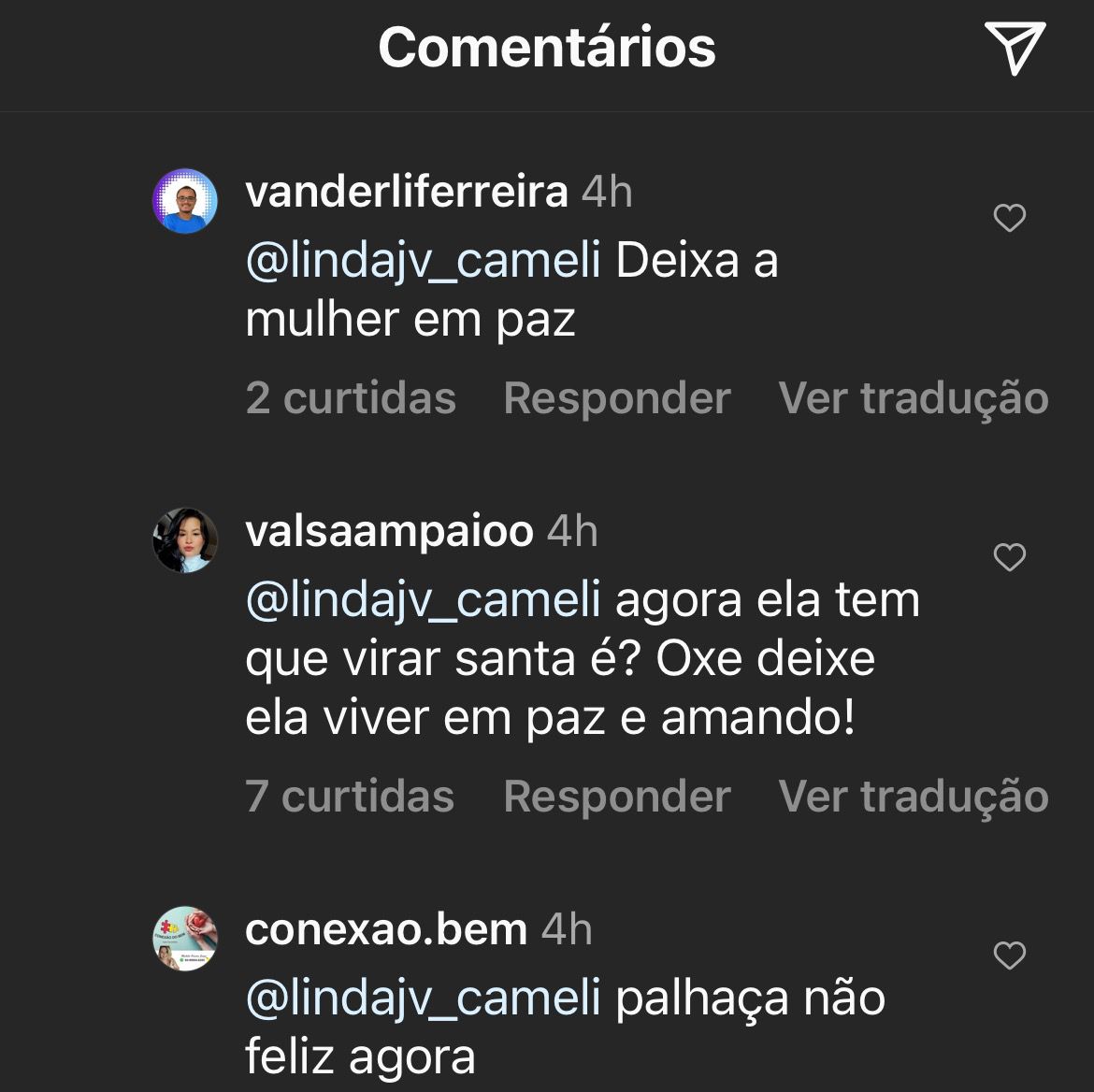Open valsaampaioo's profile picture

pos(185,540)
